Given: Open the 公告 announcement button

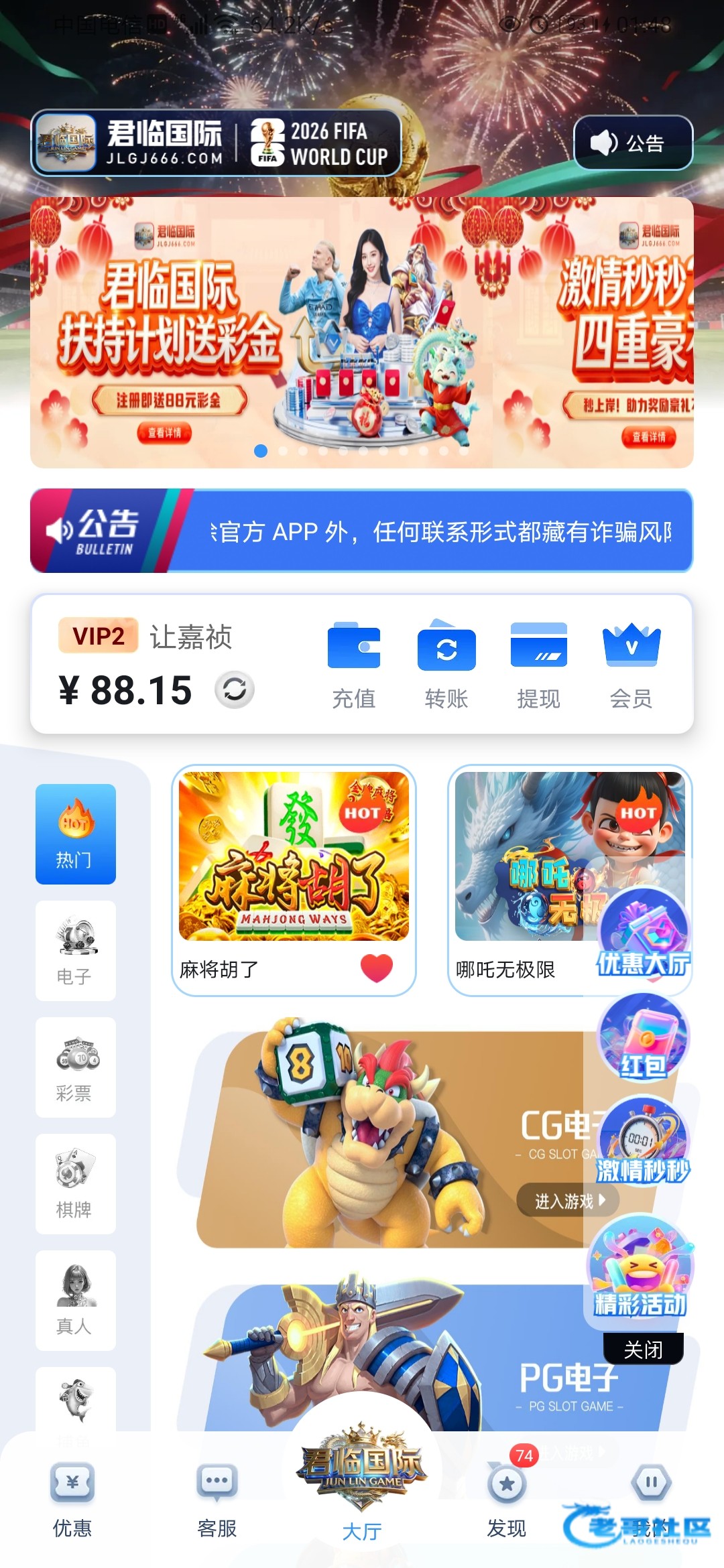Looking at the screenshot, I should pyautogui.click(x=633, y=143).
